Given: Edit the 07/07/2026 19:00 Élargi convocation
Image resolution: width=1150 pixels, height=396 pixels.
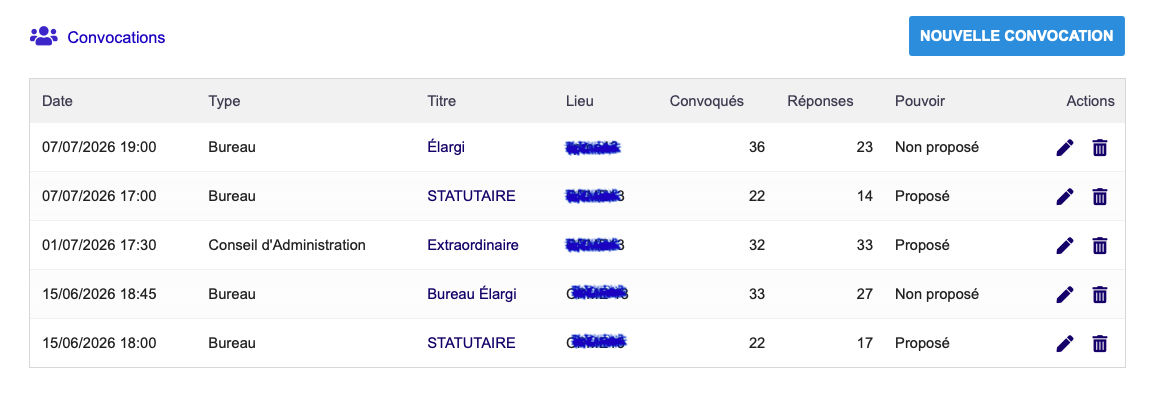Looking at the screenshot, I should pyautogui.click(x=1065, y=147).
